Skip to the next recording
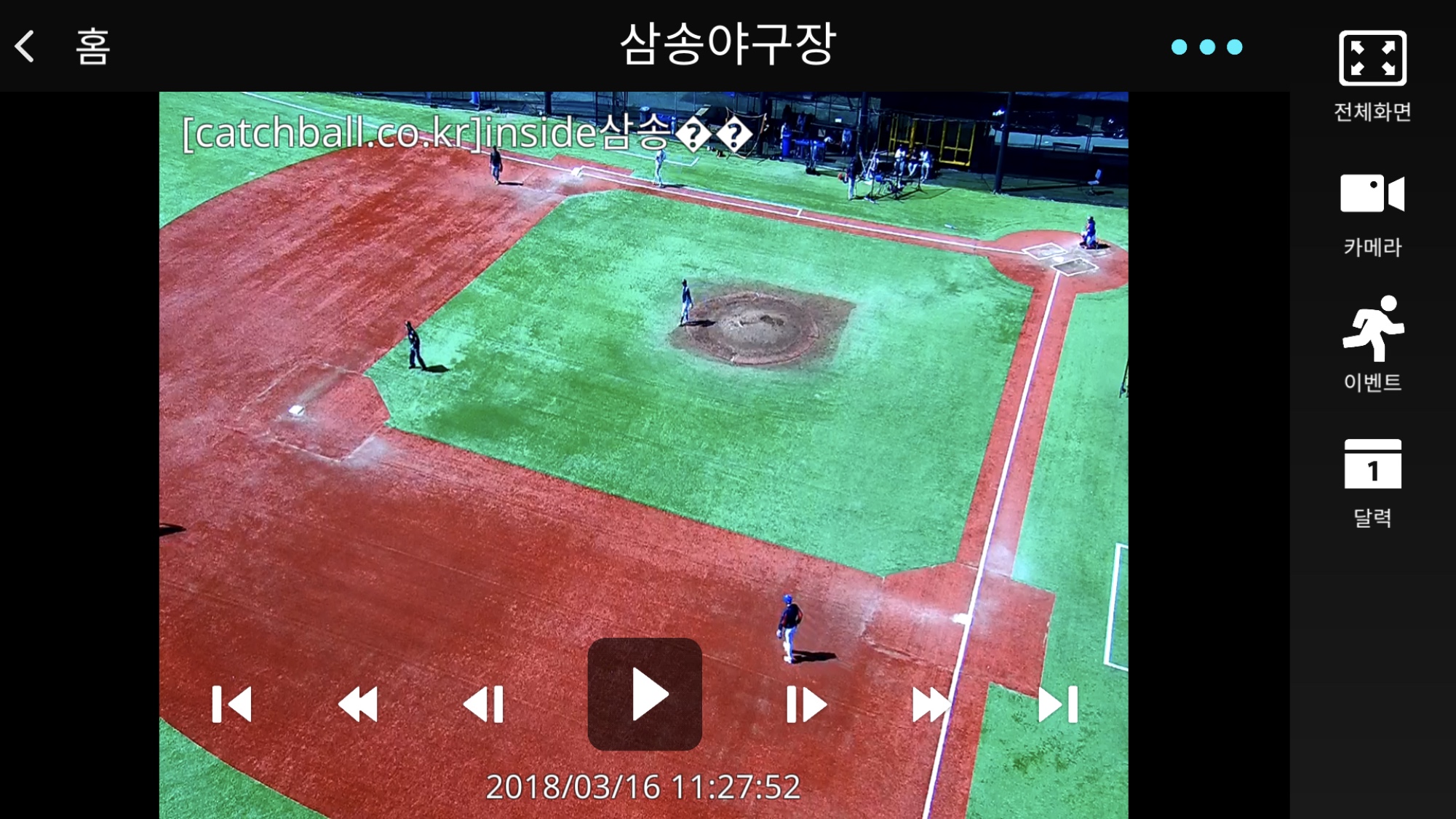 click(x=1057, y=705)
